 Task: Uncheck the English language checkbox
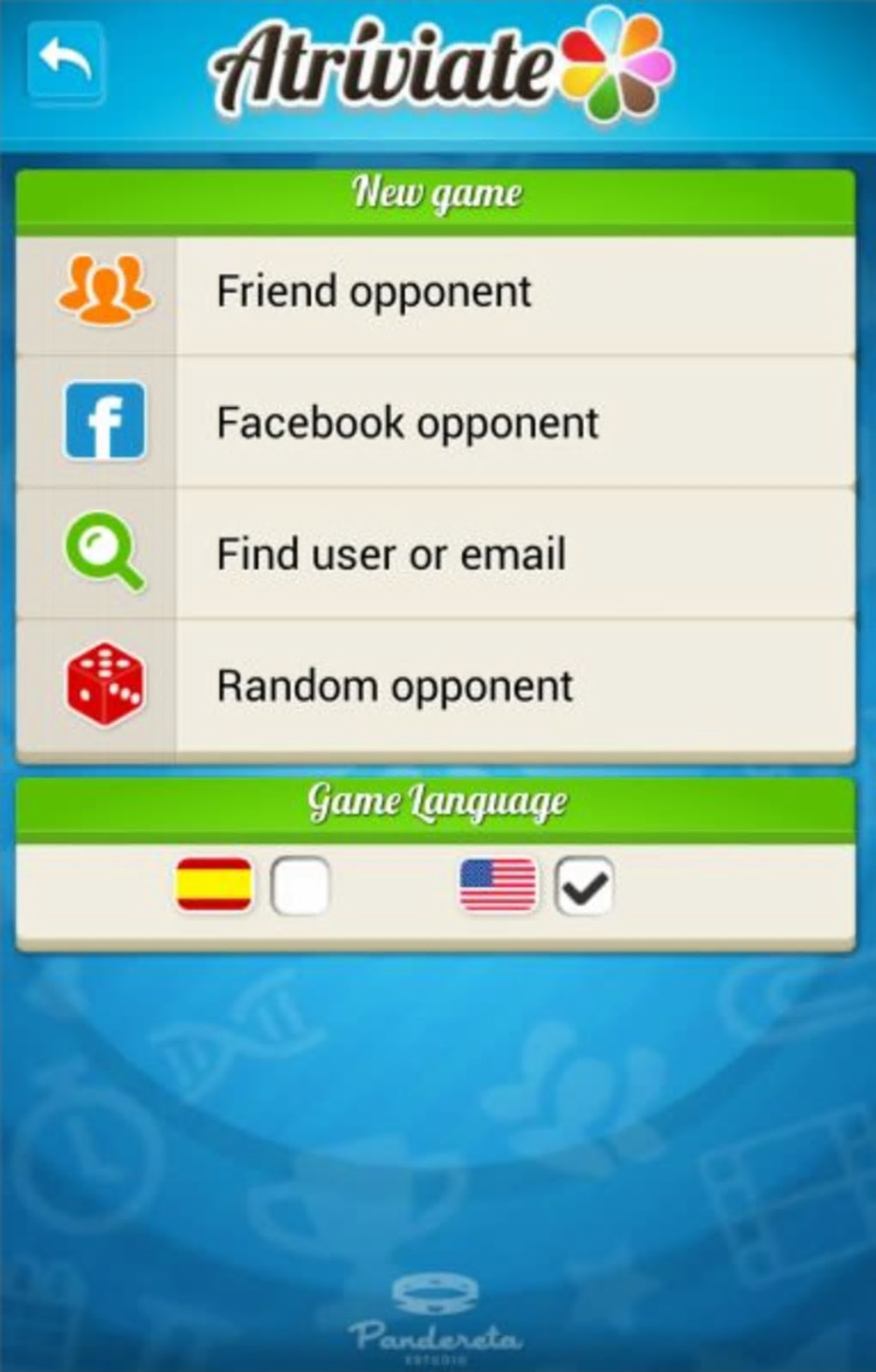584,885
